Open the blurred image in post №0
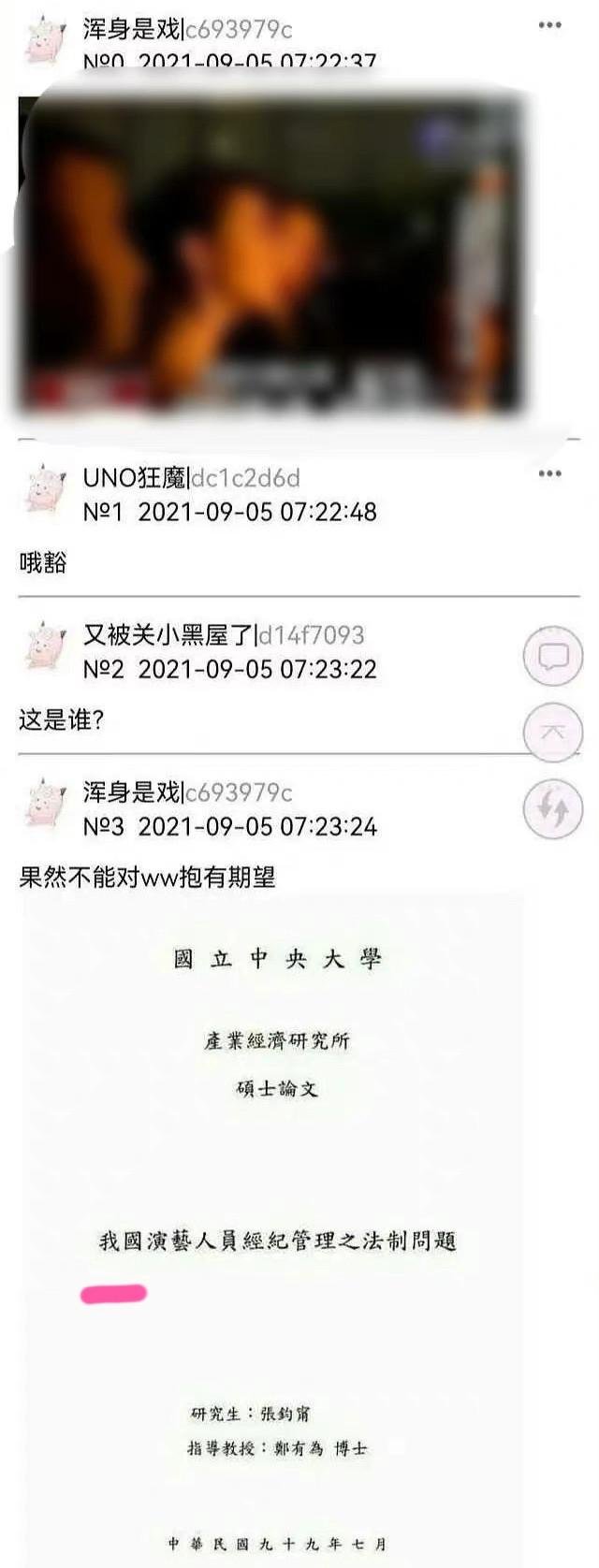The width and height of the screenshot is (599, 1568). (x=271, y=254)
